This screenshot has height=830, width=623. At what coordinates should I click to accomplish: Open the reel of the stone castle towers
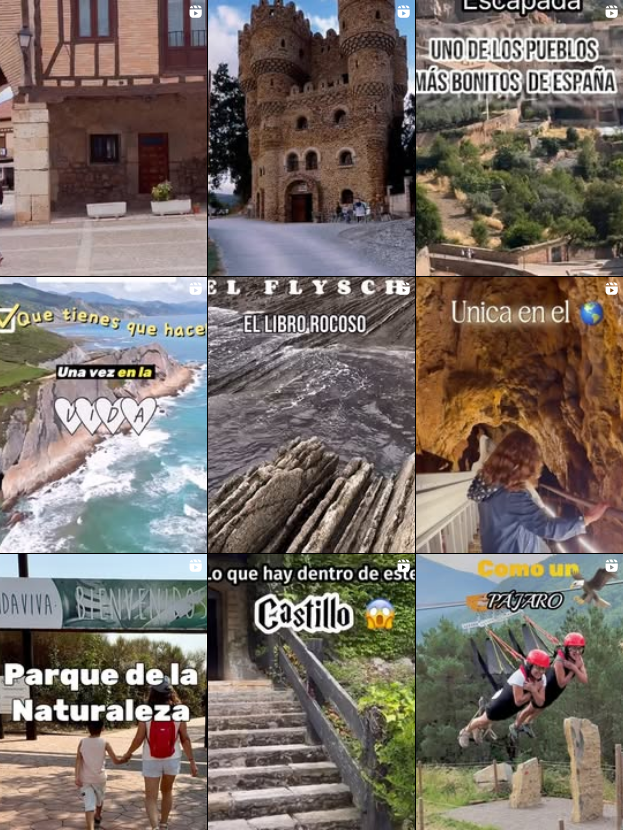coord(311,137)
